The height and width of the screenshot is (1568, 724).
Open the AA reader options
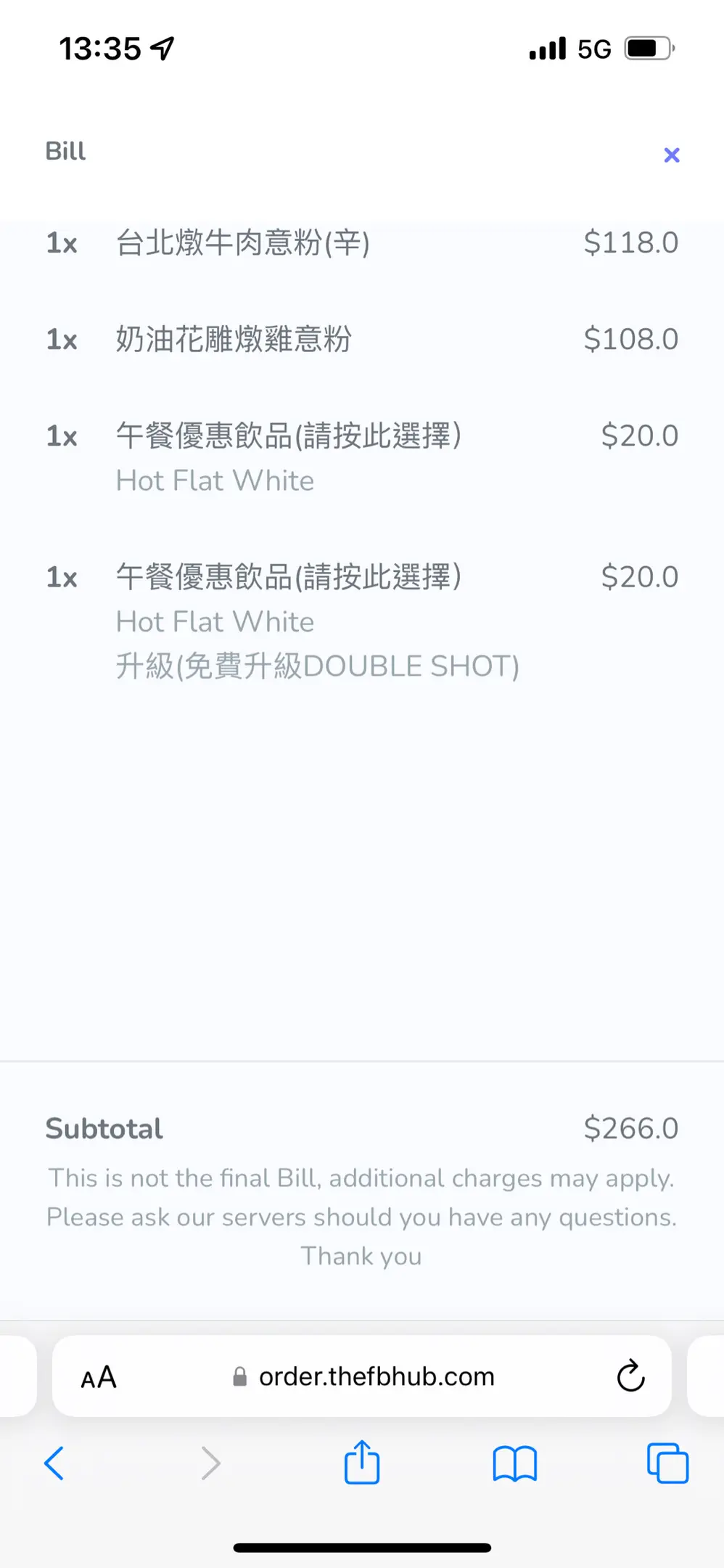pos(99,1377)
